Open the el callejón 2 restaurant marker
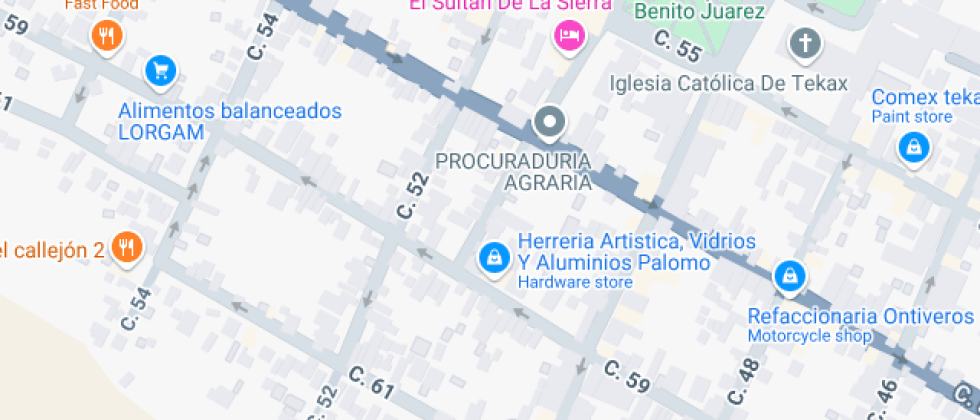 tap(126, 247)
